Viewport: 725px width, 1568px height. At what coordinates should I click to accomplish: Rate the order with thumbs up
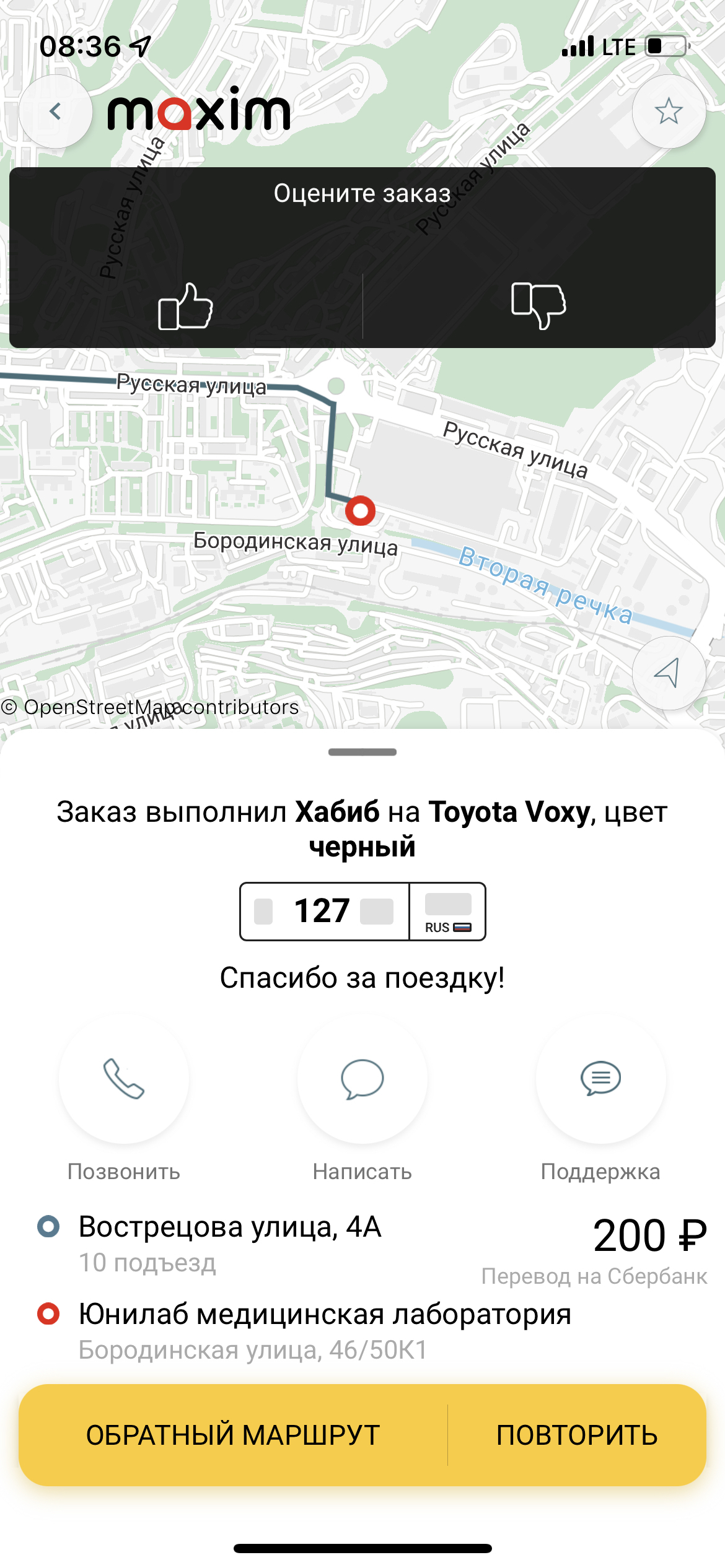click(x=185, y=306)
